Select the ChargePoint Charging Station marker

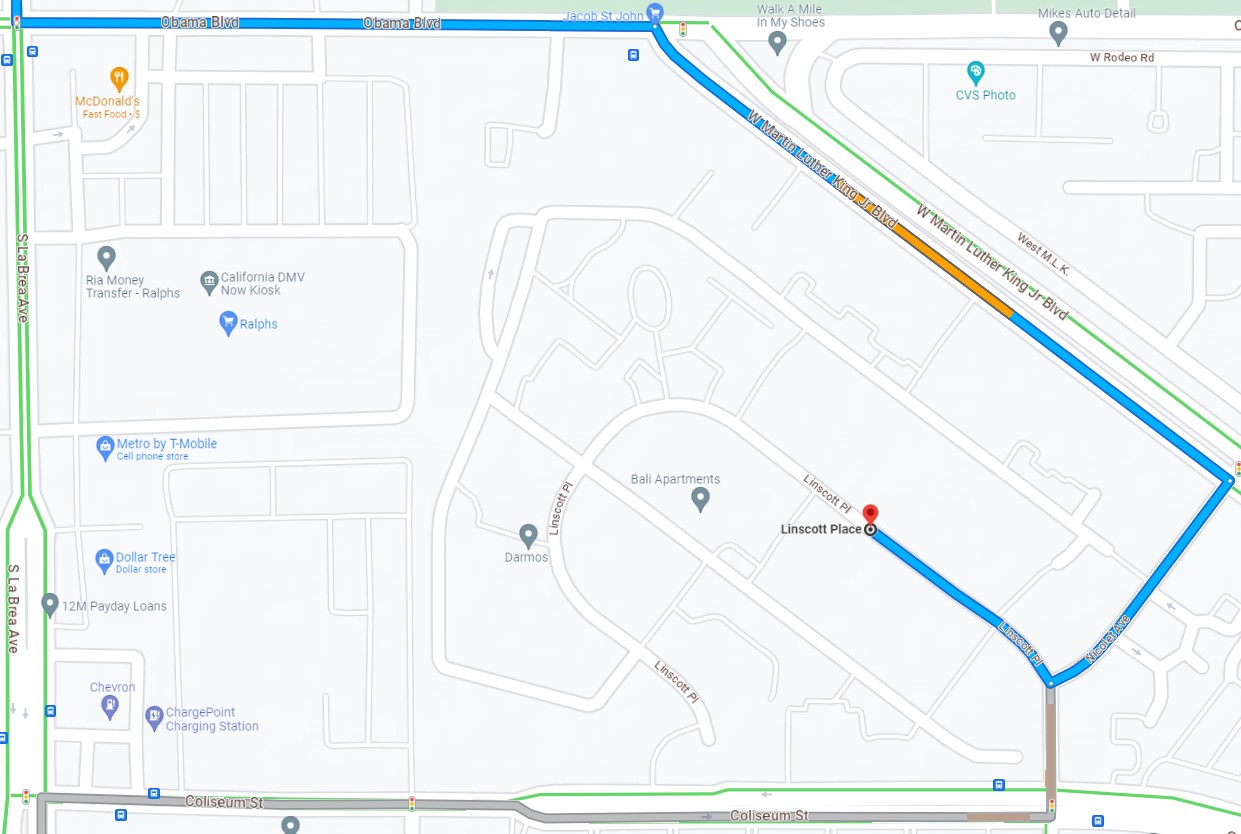pyautogui.click(x=153, y=716)
